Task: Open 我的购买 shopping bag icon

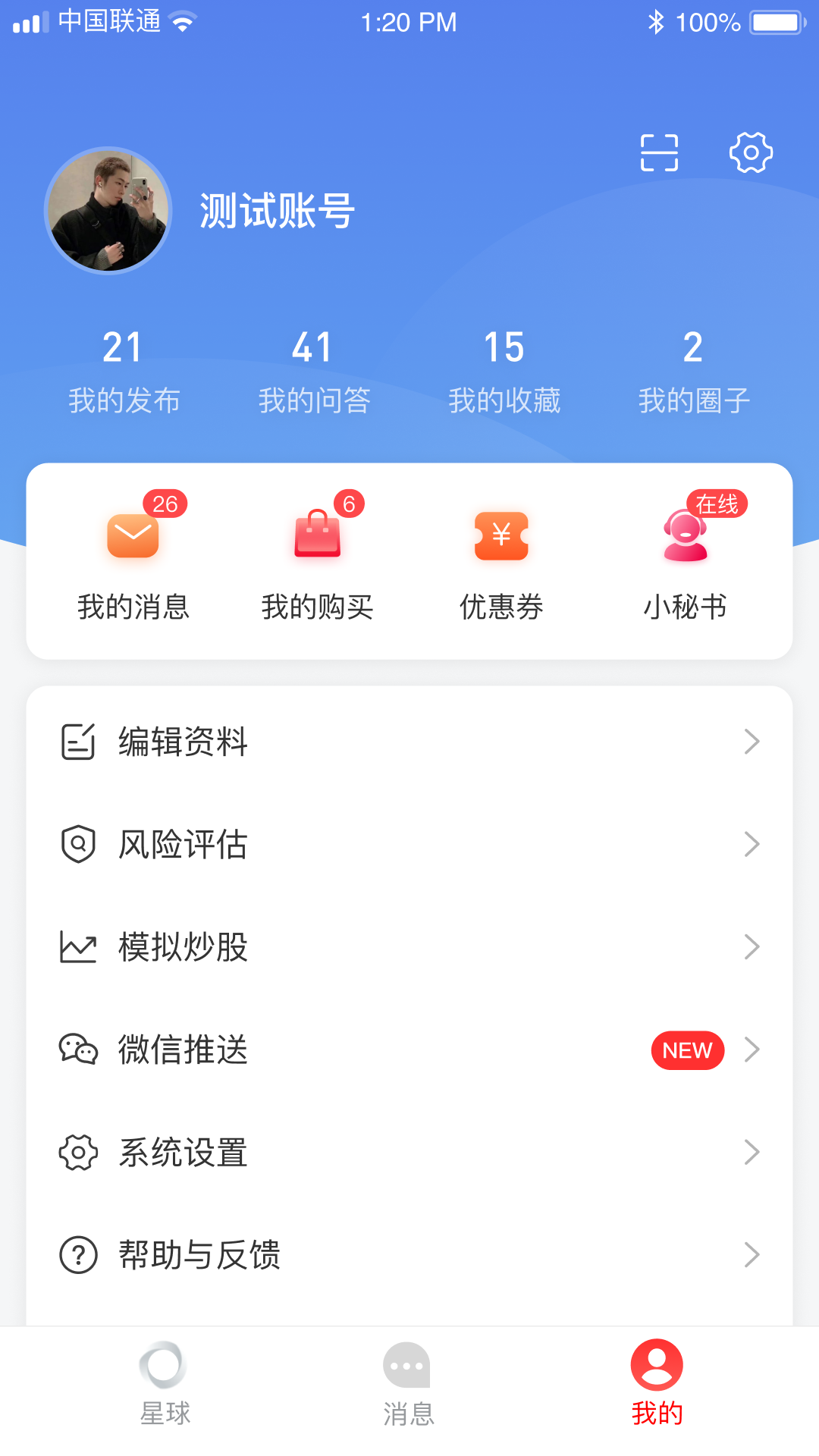Action: coord(317,535)
